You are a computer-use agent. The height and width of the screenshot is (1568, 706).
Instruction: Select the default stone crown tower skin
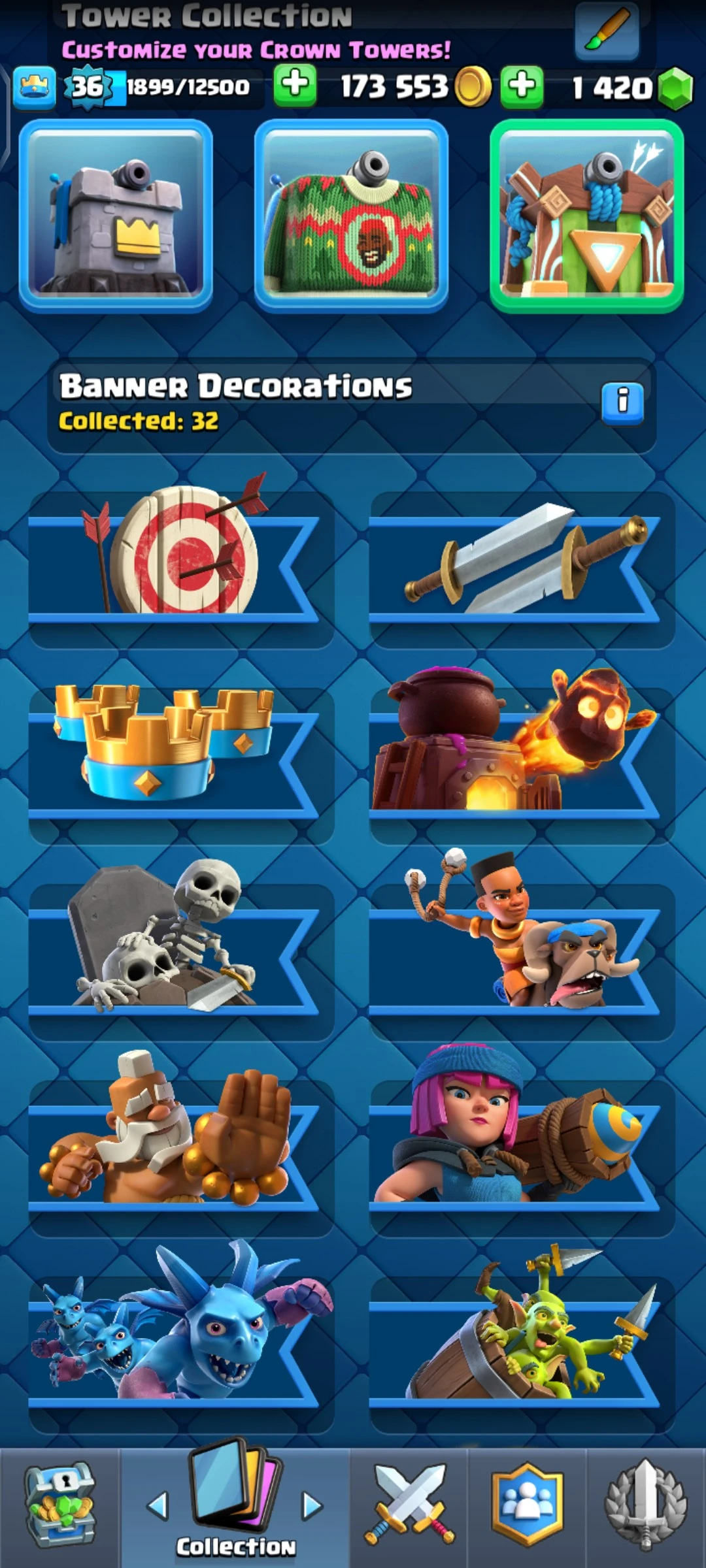(116, 216)
